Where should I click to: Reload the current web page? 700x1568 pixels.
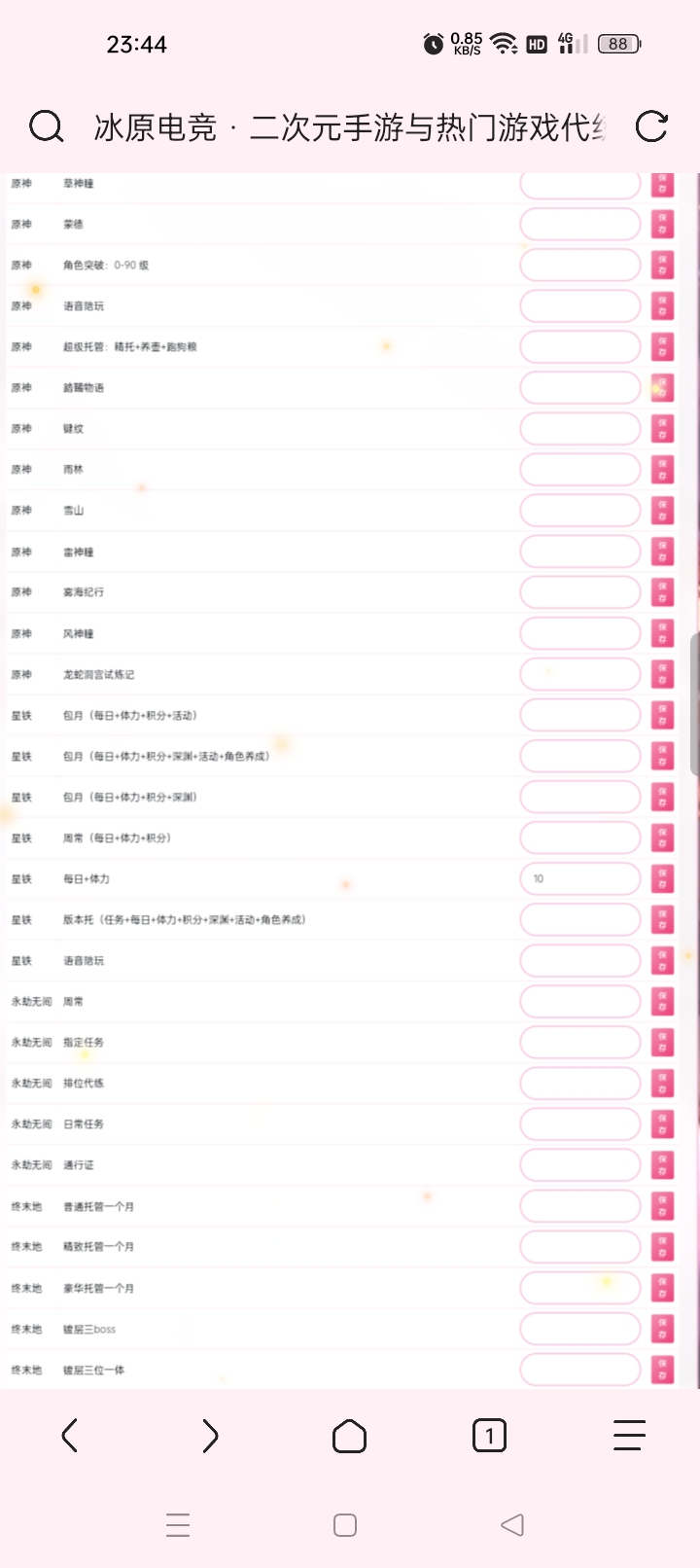pyautogui.click(x=651, y=126)
